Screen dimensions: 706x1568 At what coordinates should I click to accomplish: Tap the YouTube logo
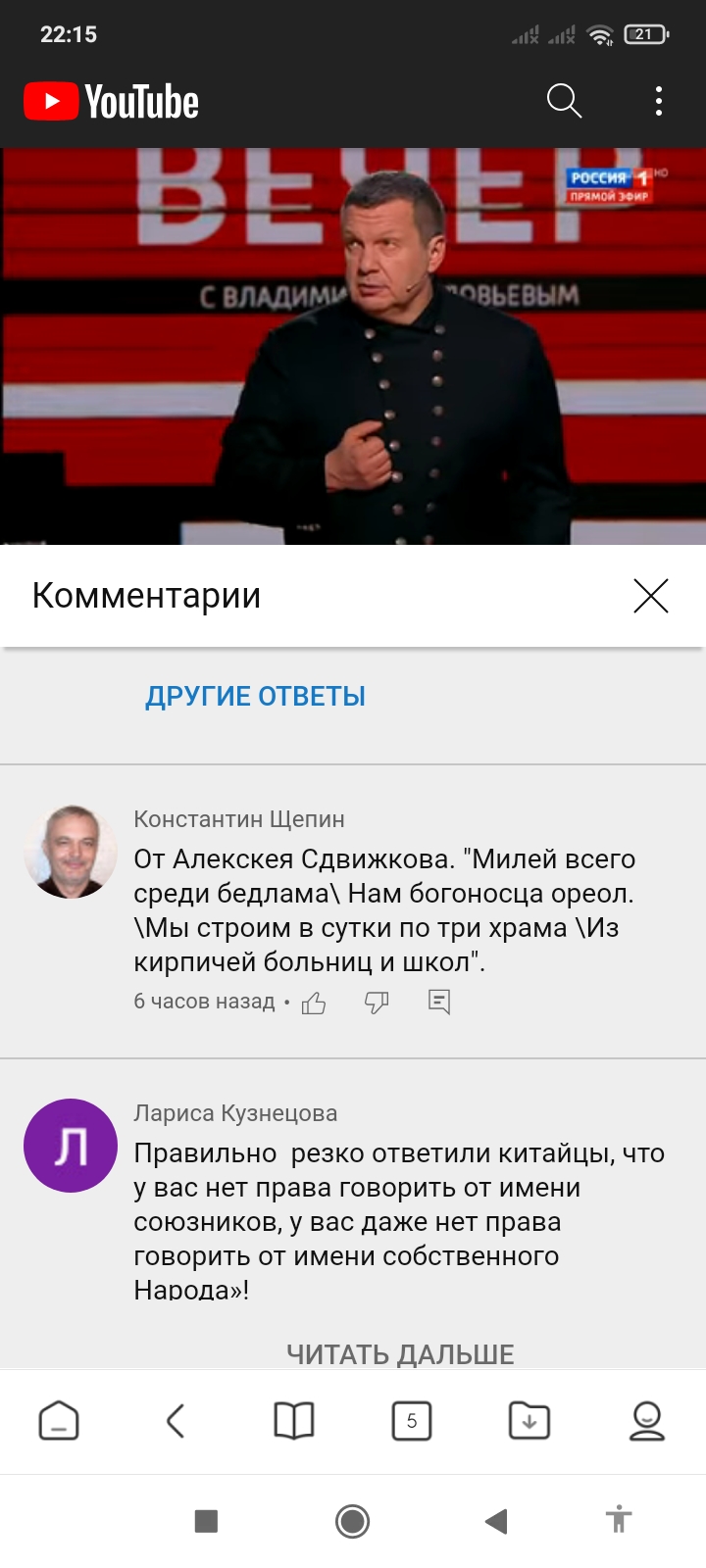[111, 102]
